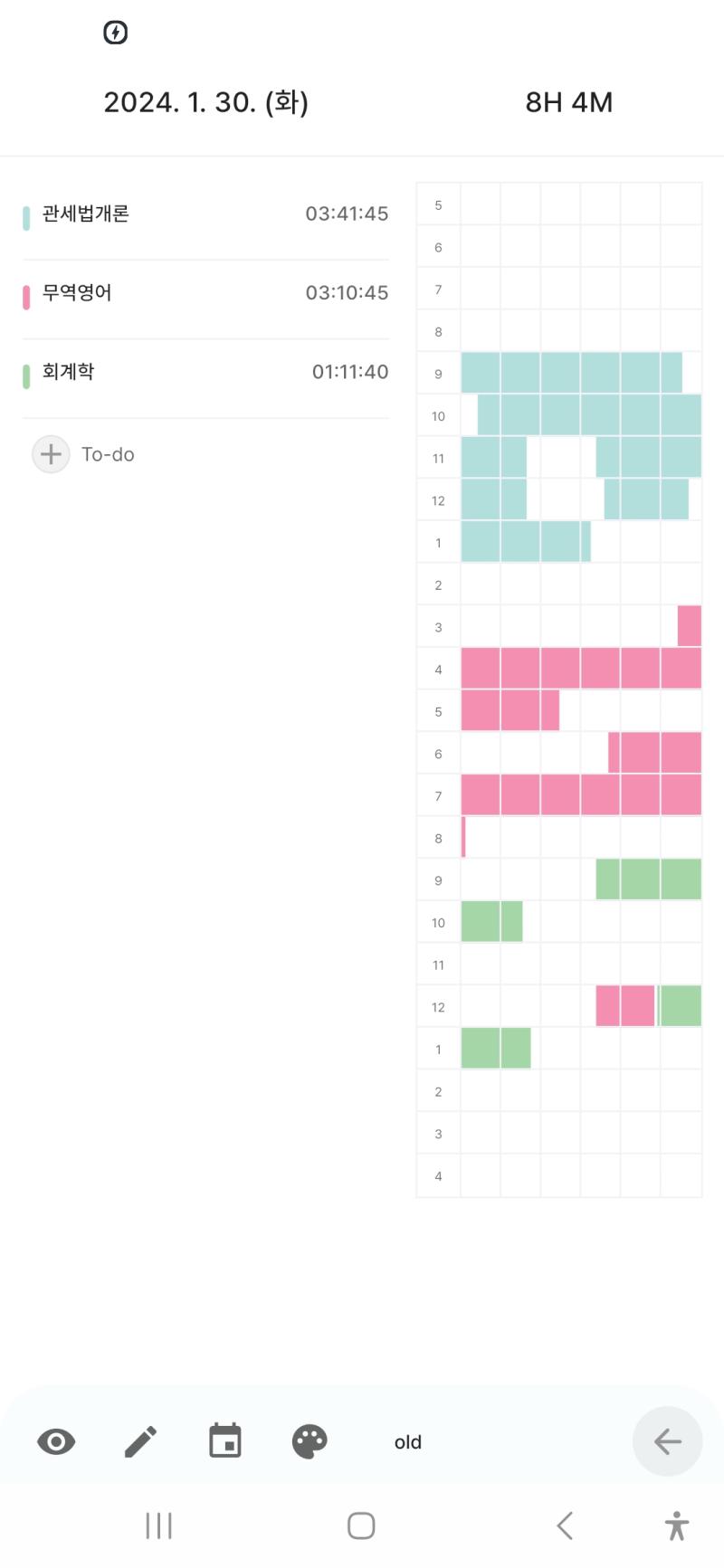Open recent apps from navigation bar

click(159, 1525)
